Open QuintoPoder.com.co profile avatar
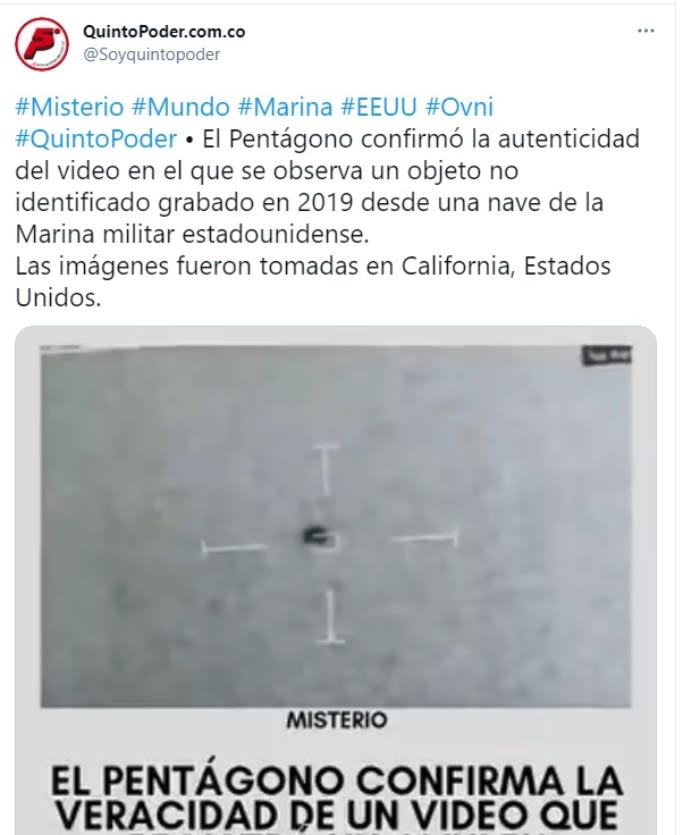 (42, 44)
